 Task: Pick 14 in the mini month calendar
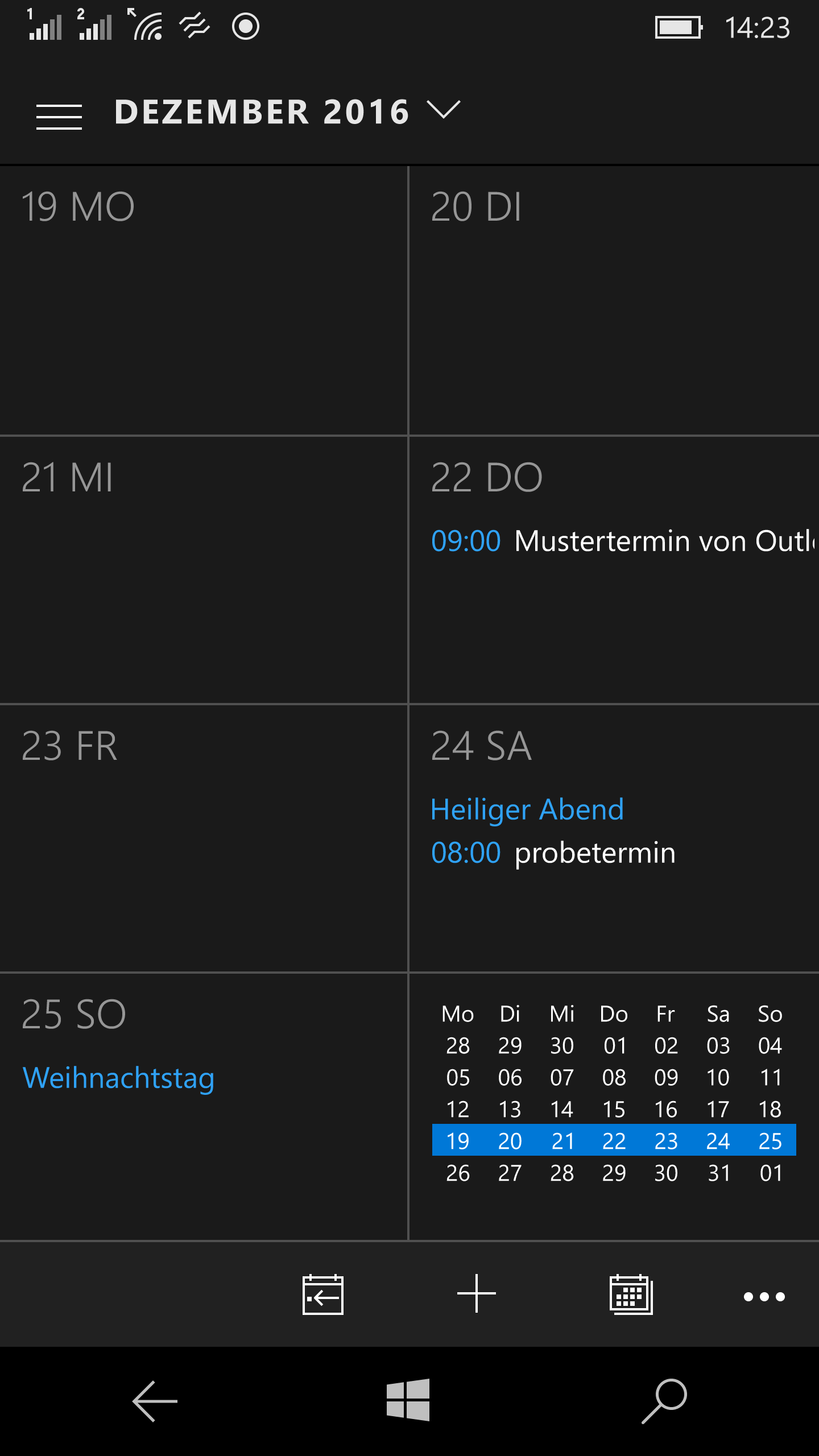pos(562,1109)
